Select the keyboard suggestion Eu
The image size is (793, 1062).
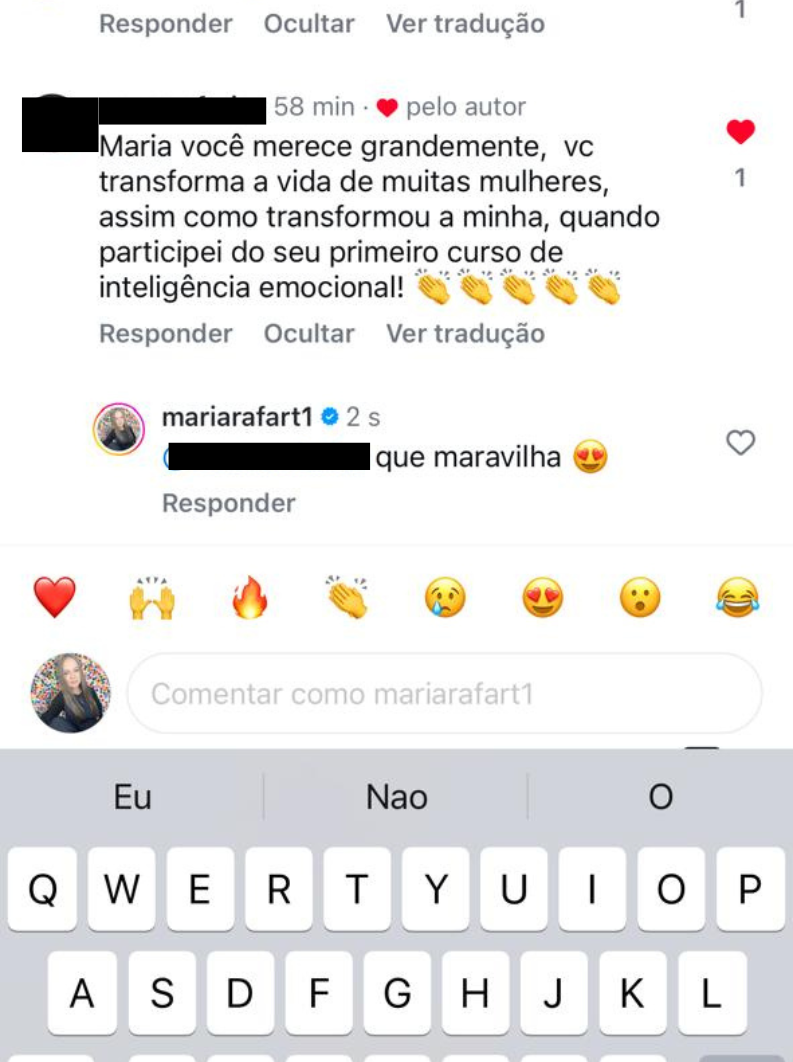132,797
